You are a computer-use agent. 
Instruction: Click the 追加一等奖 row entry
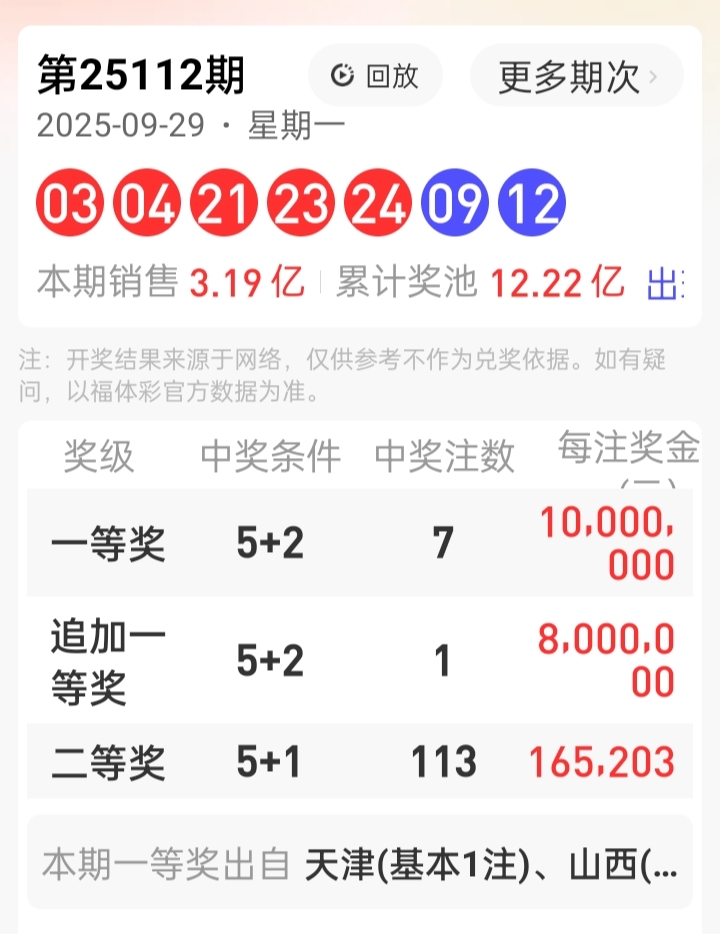tap(109, 658)
